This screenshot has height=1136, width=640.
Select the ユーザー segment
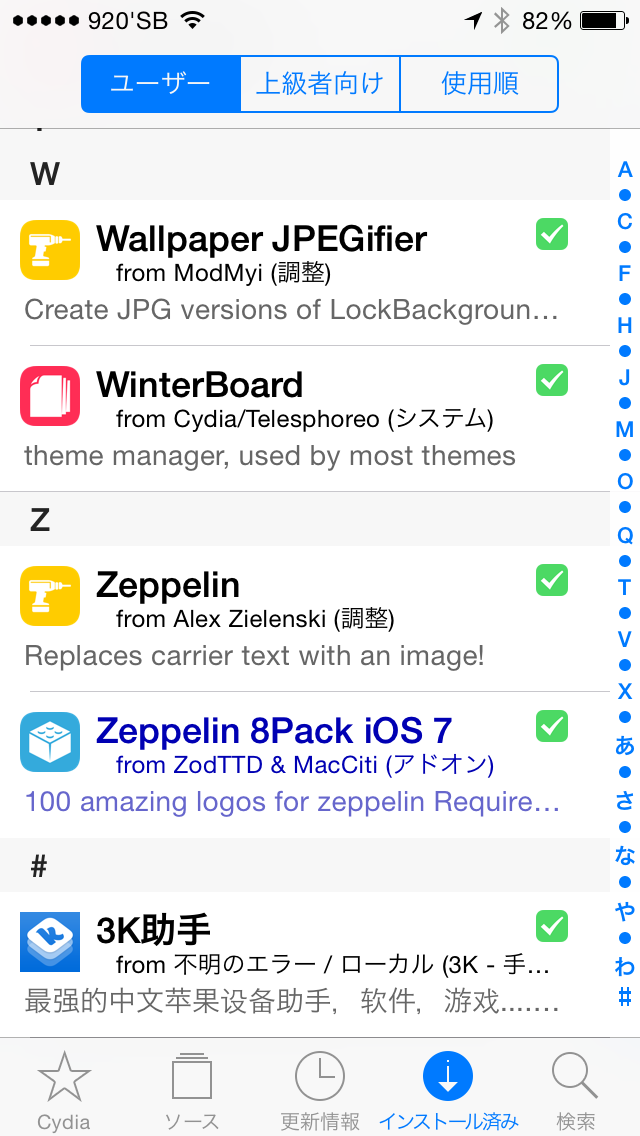tap(160, 84)
